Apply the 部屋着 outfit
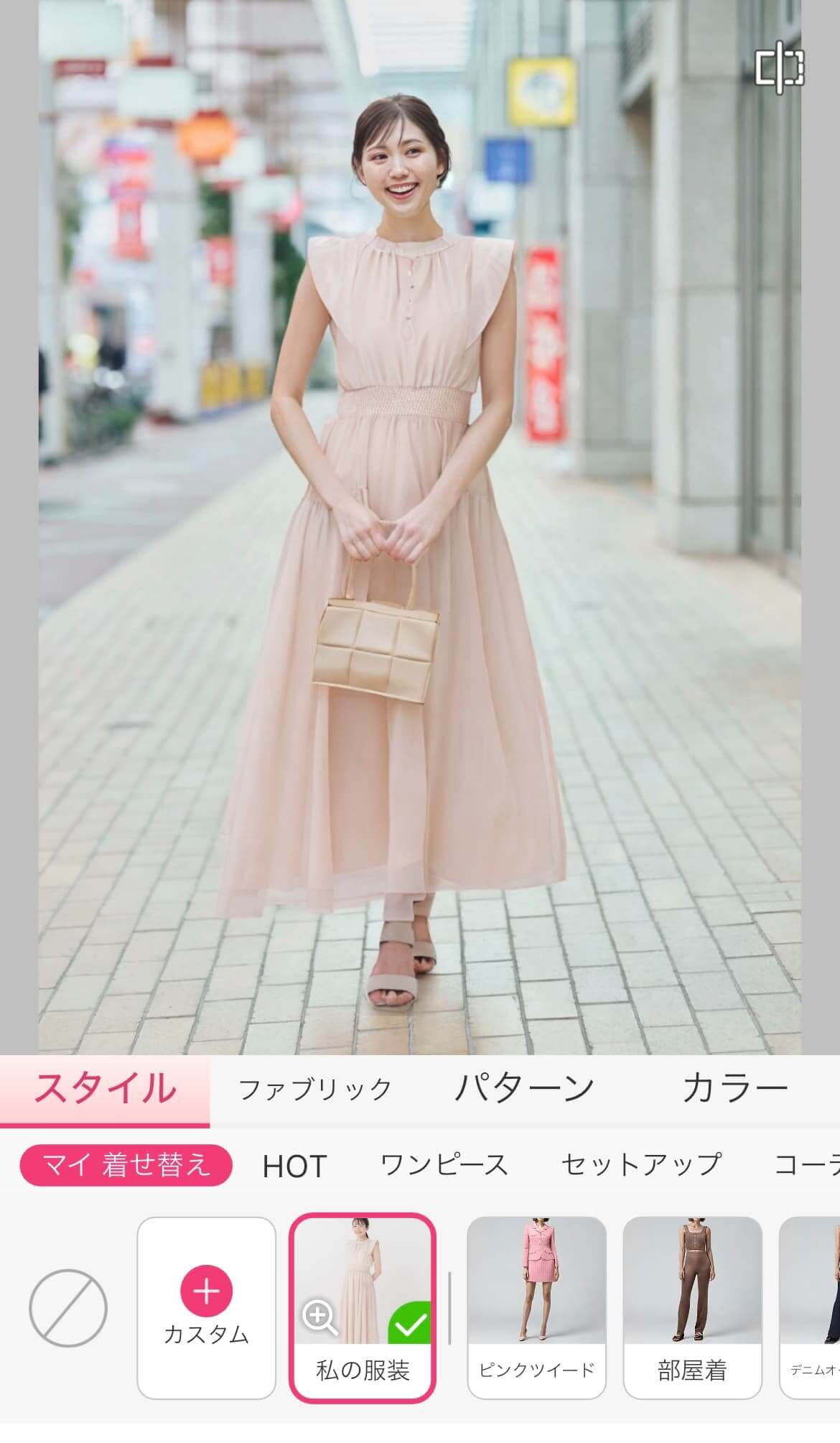 coord(692,1306)
